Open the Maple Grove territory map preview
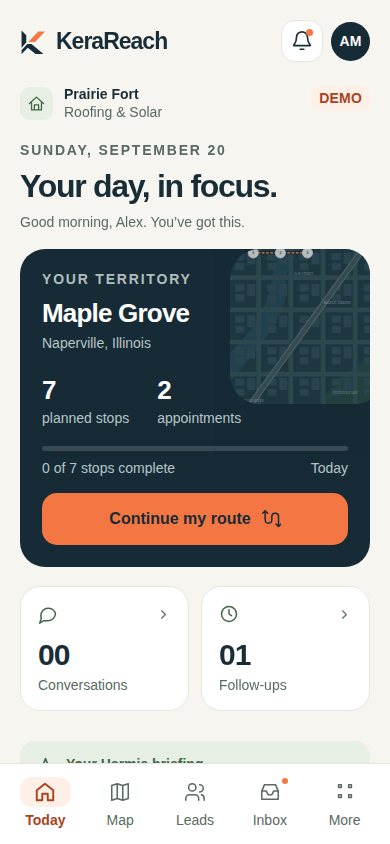Image resolution: width=390 pixels, height=844 pixels. tap(300, 326)
